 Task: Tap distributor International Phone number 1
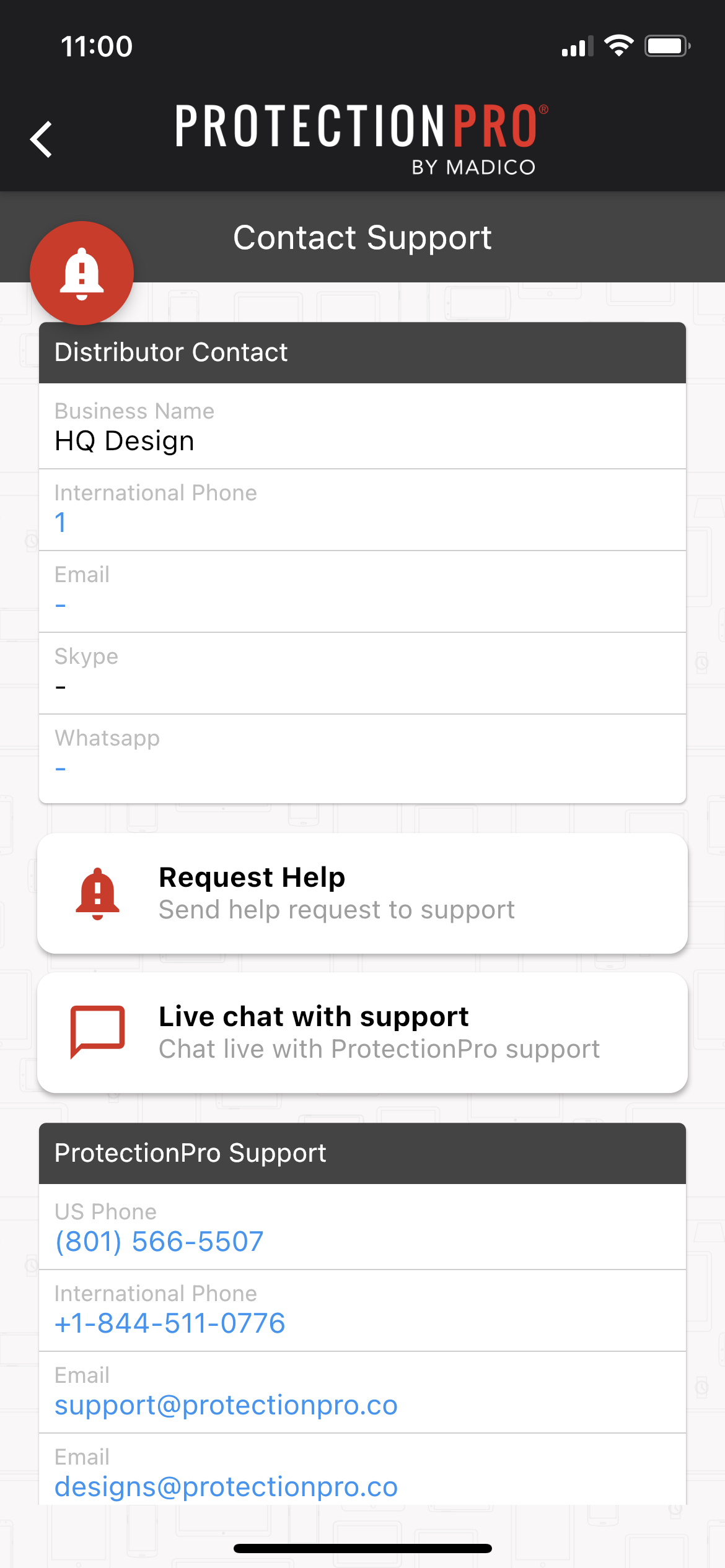[61, 522]
